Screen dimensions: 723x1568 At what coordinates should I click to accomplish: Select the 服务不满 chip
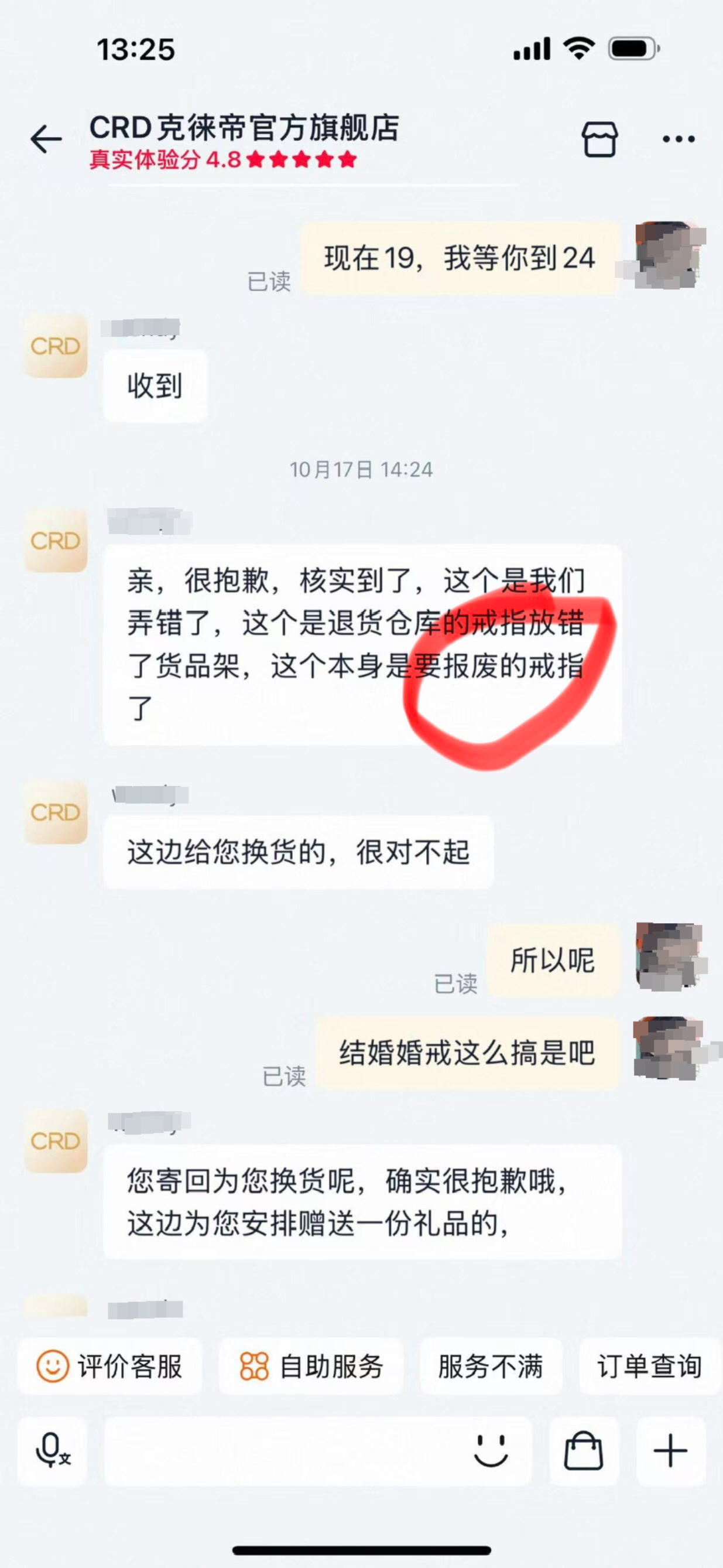[x=491, y=1367]
